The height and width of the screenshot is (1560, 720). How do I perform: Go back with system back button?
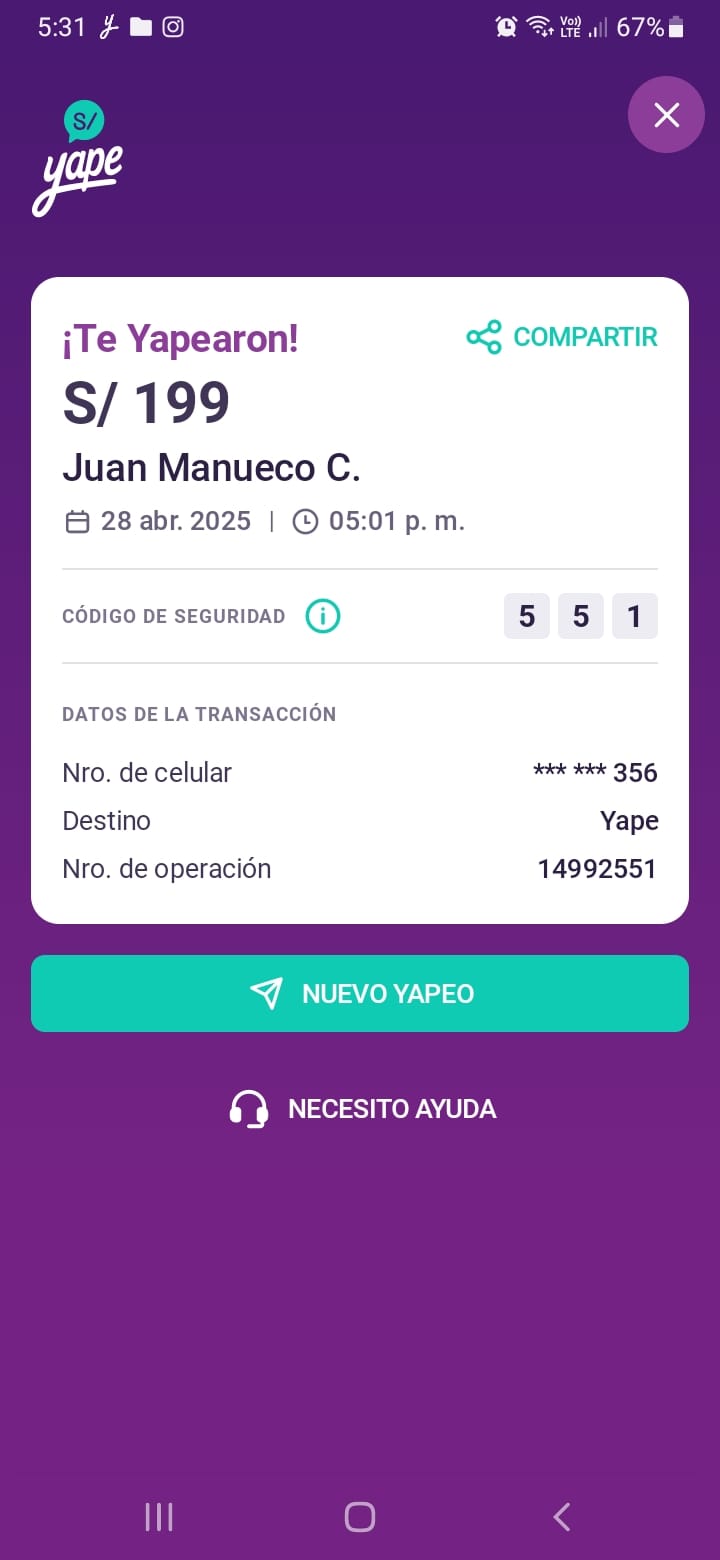coord(562,1517)
